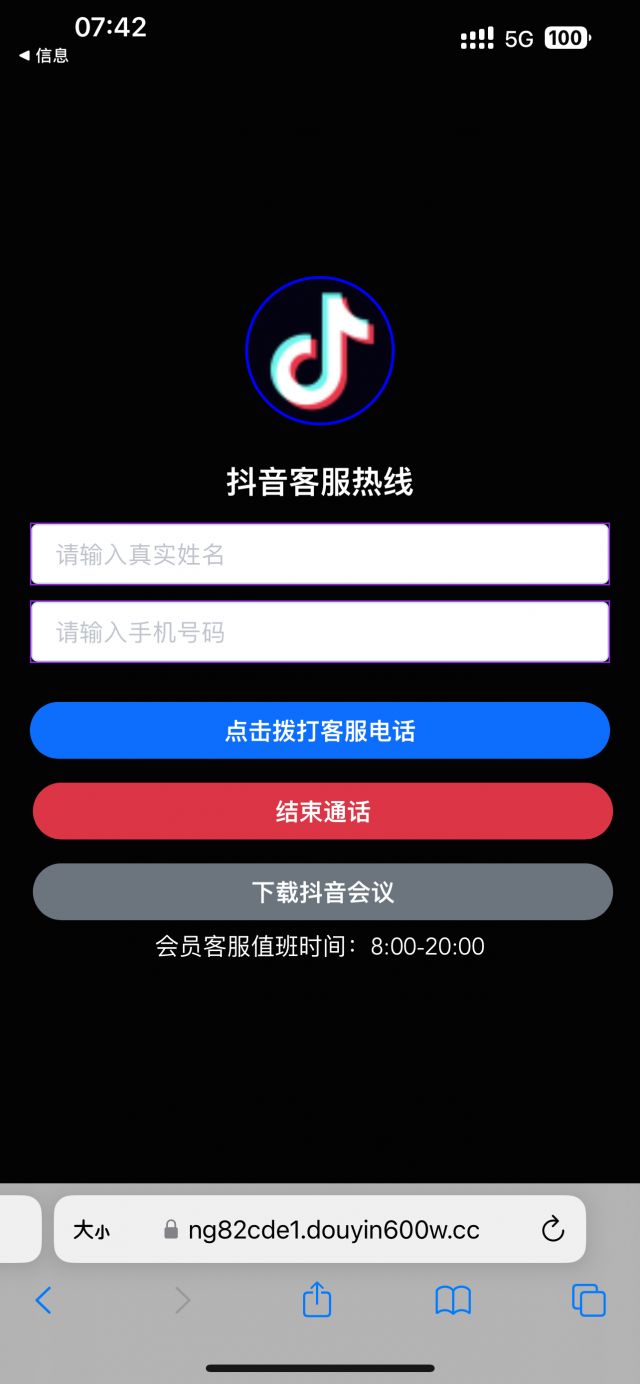Viewport: 640px width, 1384px height.
Task: Reload the page in Safari
Action: click(553, 1230)
